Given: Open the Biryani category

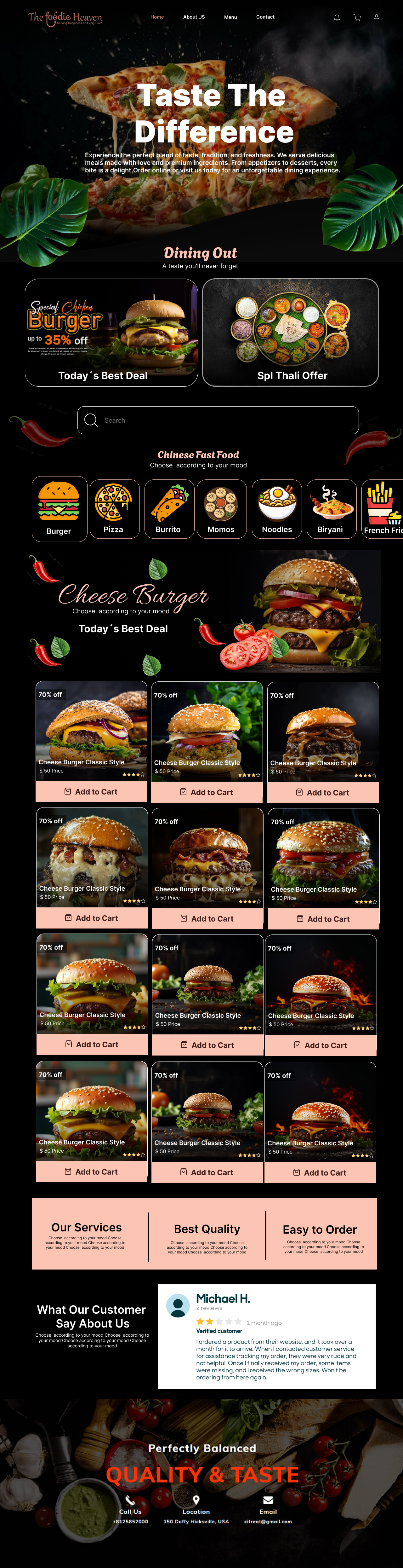Looking at the screenshot, I should (331, 509).
